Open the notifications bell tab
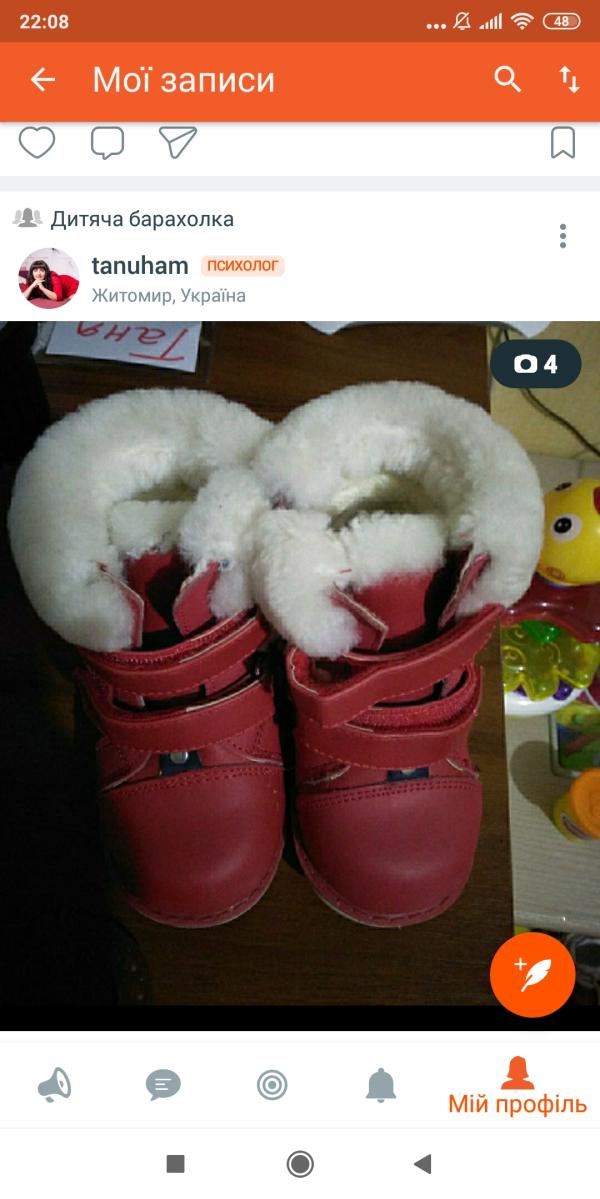 381,1085
